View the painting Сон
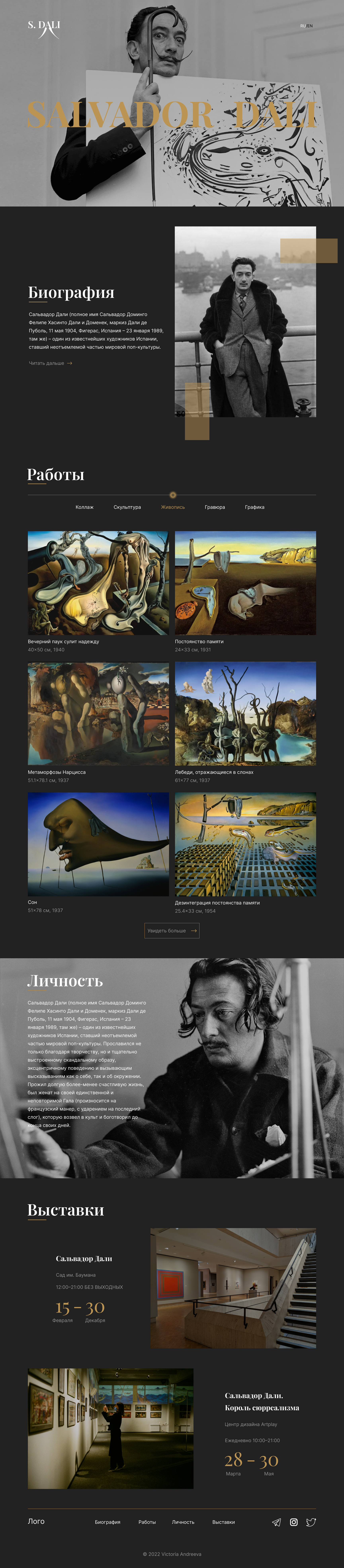Screen dimensions: 344x1568 coord(98,844)
